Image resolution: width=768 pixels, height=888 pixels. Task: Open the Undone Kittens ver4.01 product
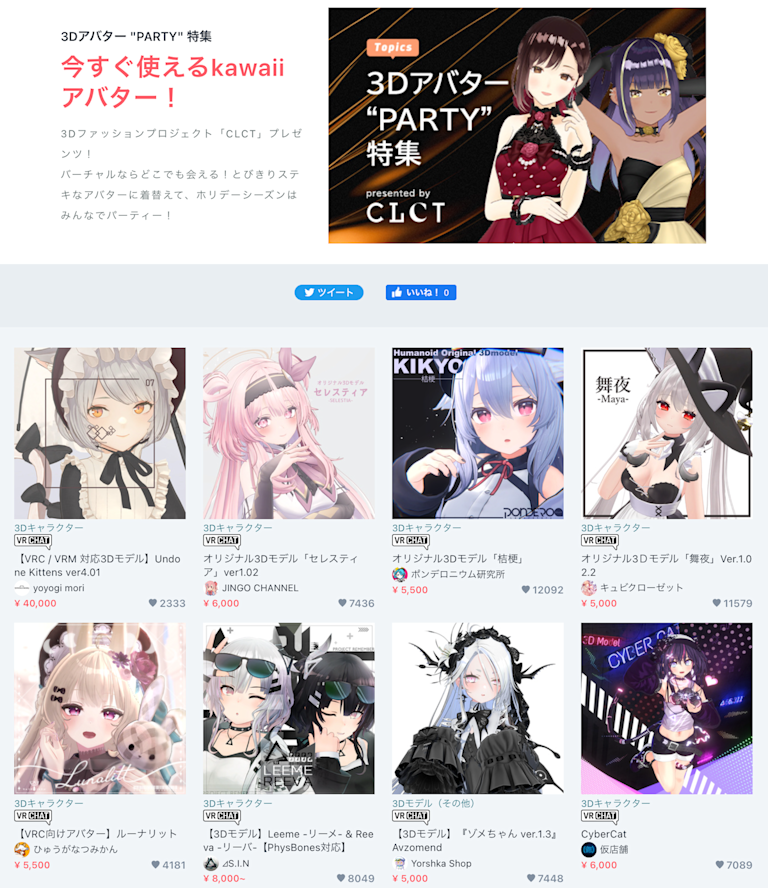(x=99, y=432)
